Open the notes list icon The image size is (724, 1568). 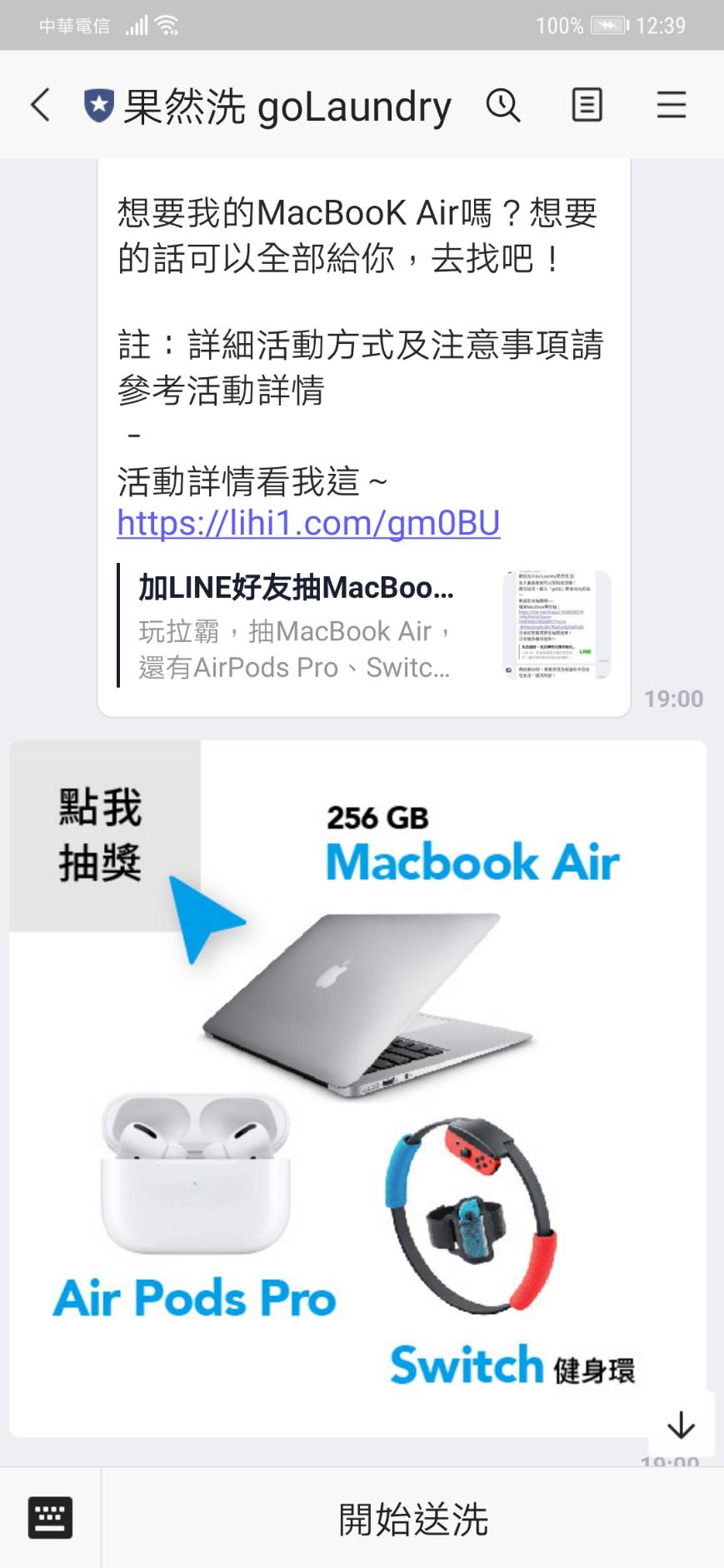587,106
